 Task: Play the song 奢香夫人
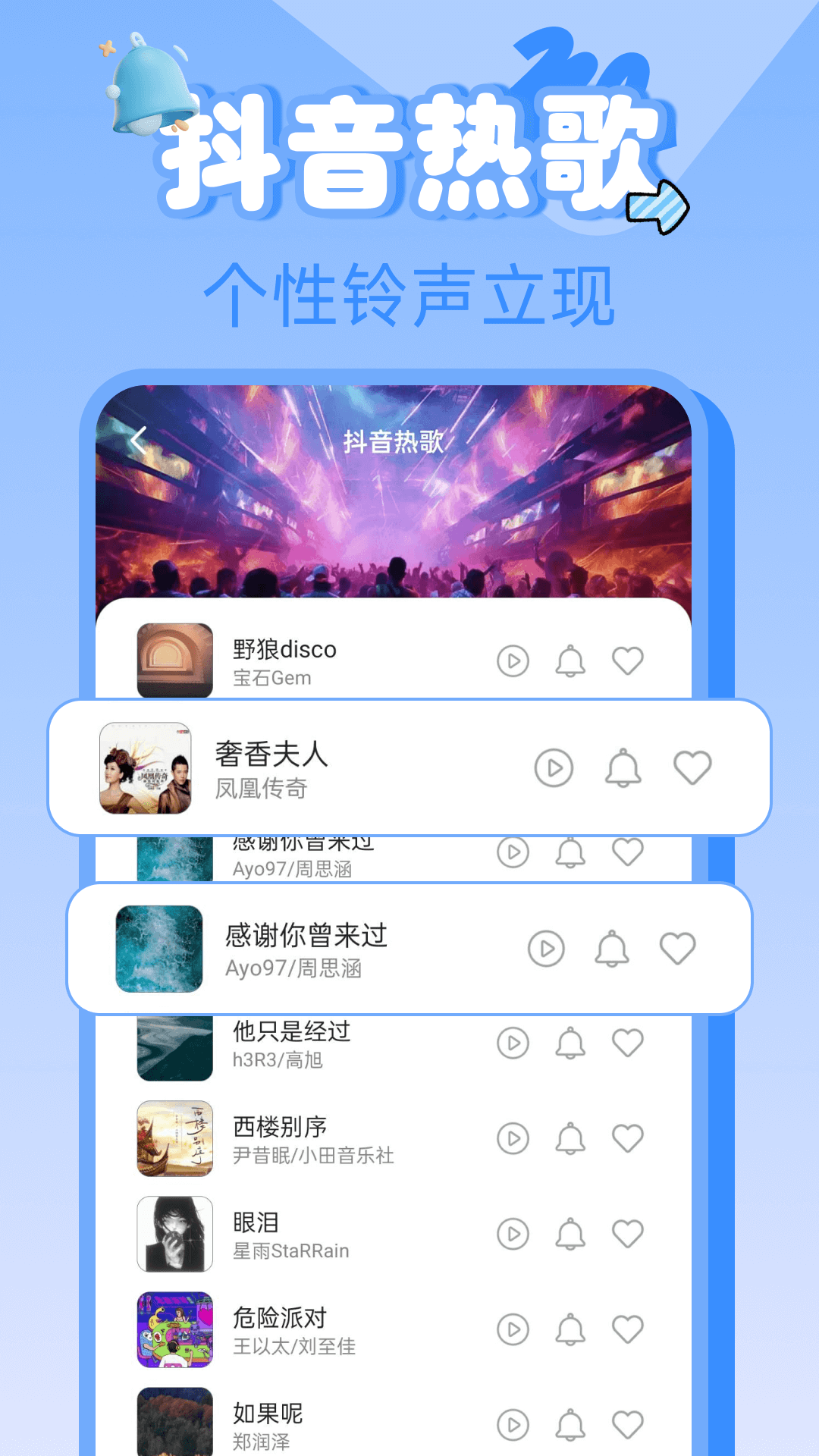coord(555,768)
